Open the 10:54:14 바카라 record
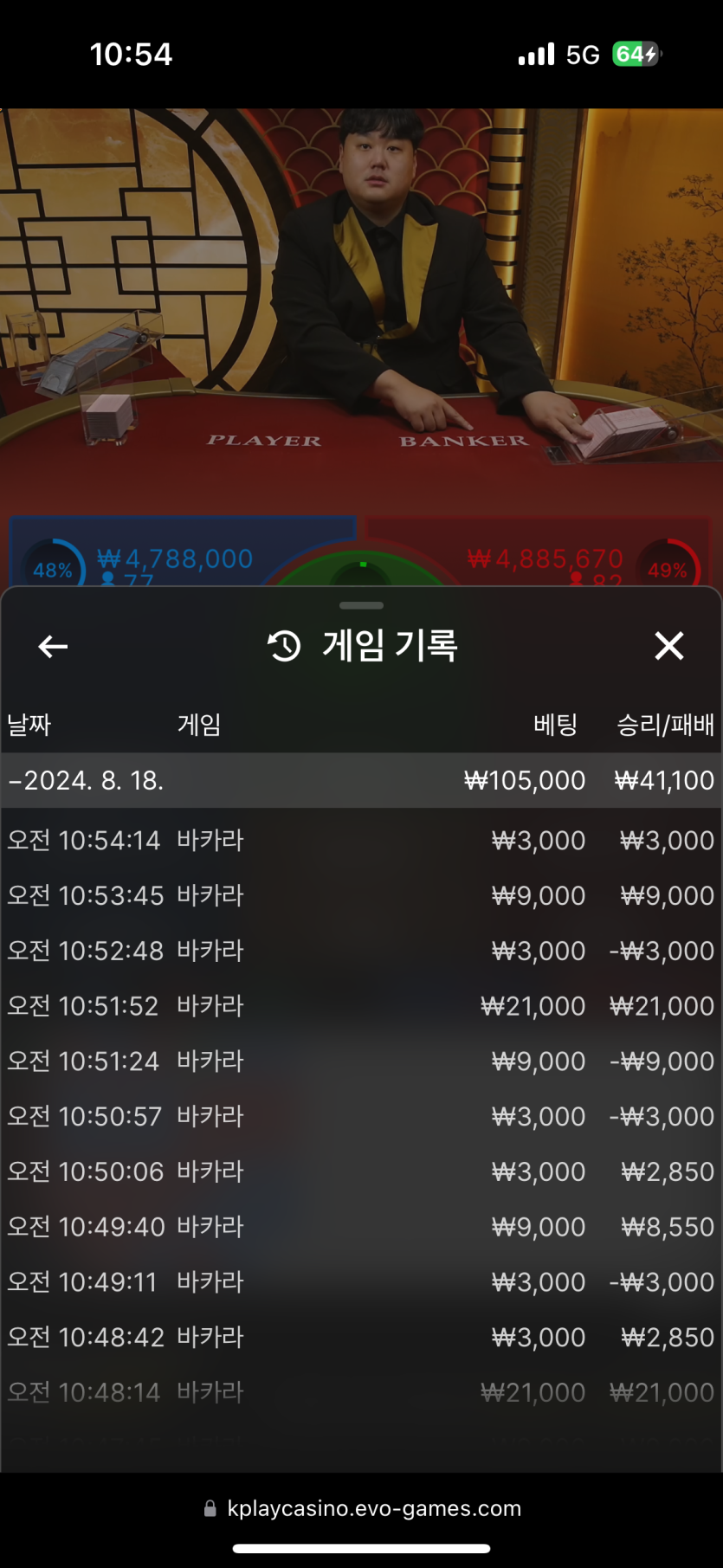 point(360,840)
